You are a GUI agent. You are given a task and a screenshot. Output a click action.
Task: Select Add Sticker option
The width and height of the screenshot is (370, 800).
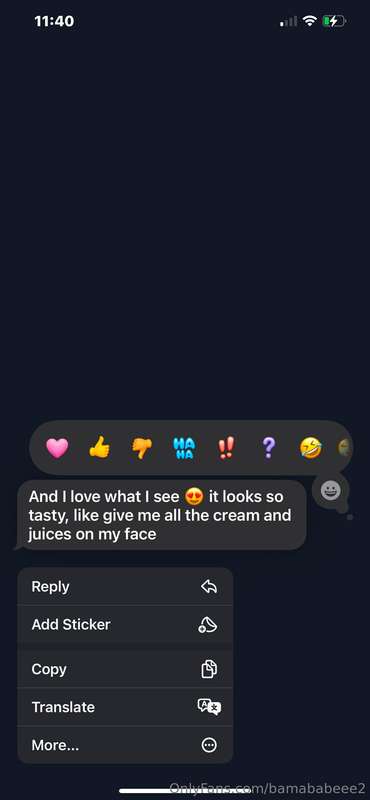pos(125,625)
